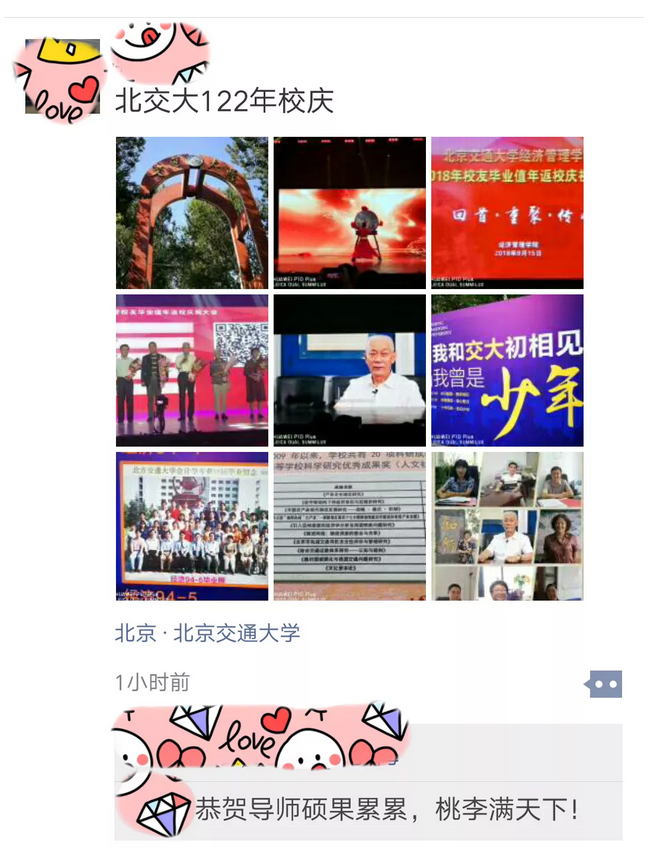Open the red alumni banner photo
This screenshot has height=850, width=666.
pyautogui.click(x=507, y=213)
